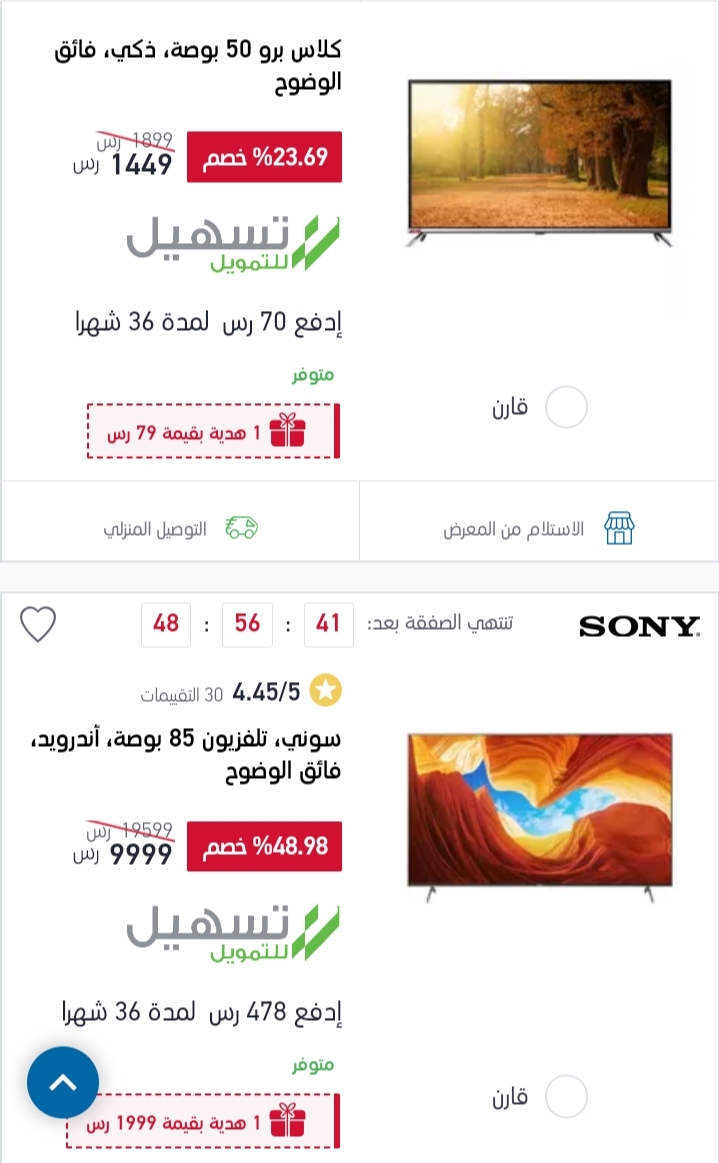719x1163 pixels.
Task: Open the Class Pro 50 بوصة product title
Action: coord(198,65)
